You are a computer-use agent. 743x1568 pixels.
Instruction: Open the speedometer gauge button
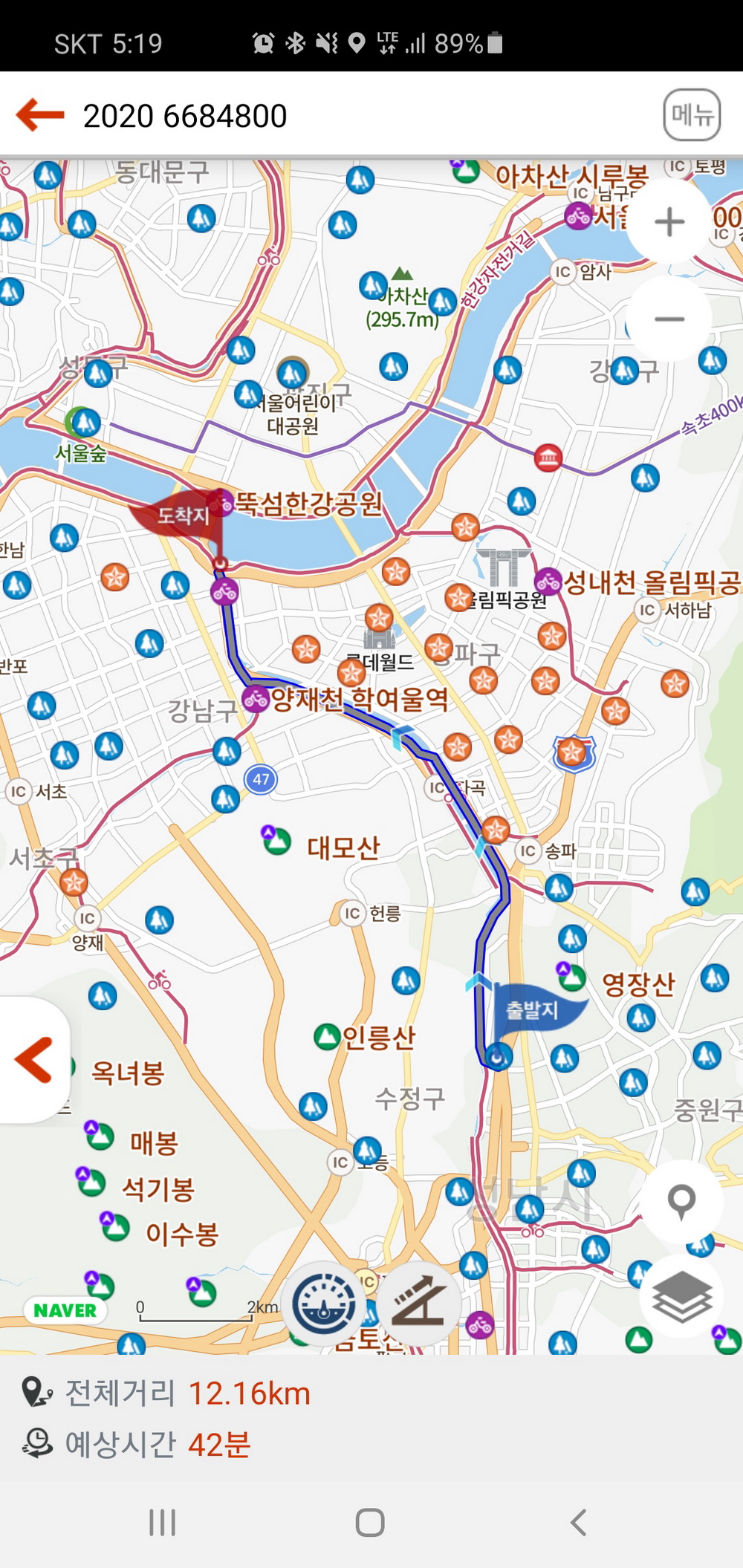[324, 1304]
